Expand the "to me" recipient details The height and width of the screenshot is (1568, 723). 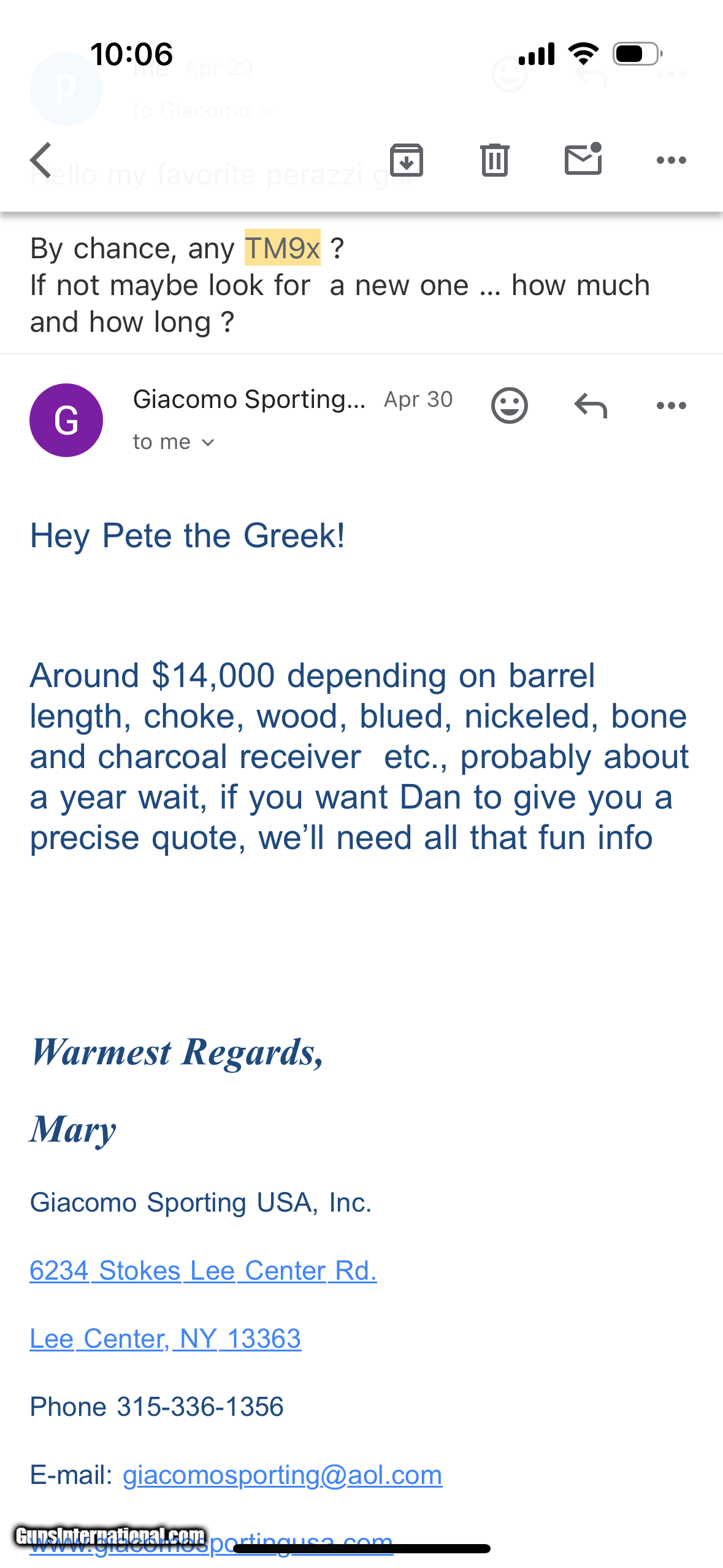click(174, 442)
